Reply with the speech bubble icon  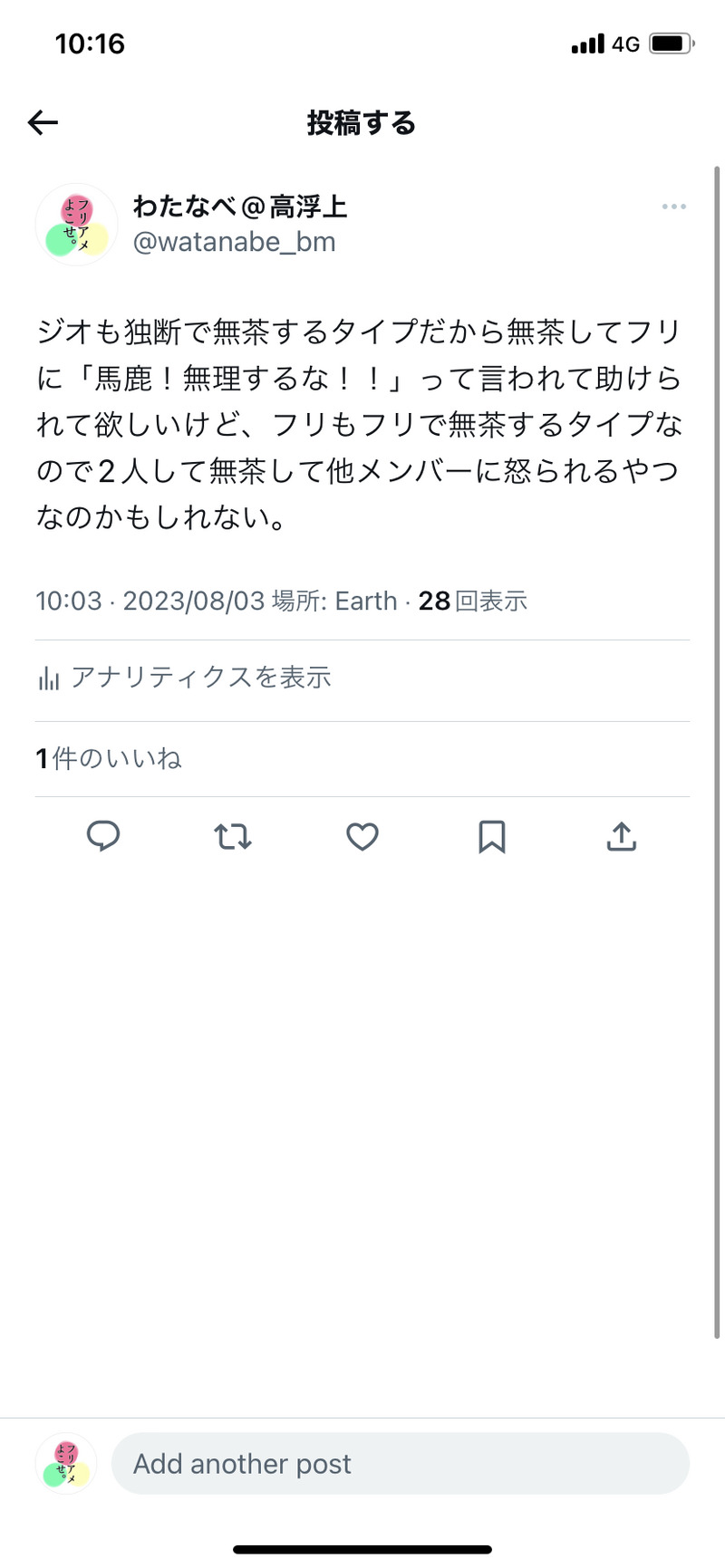103,836
